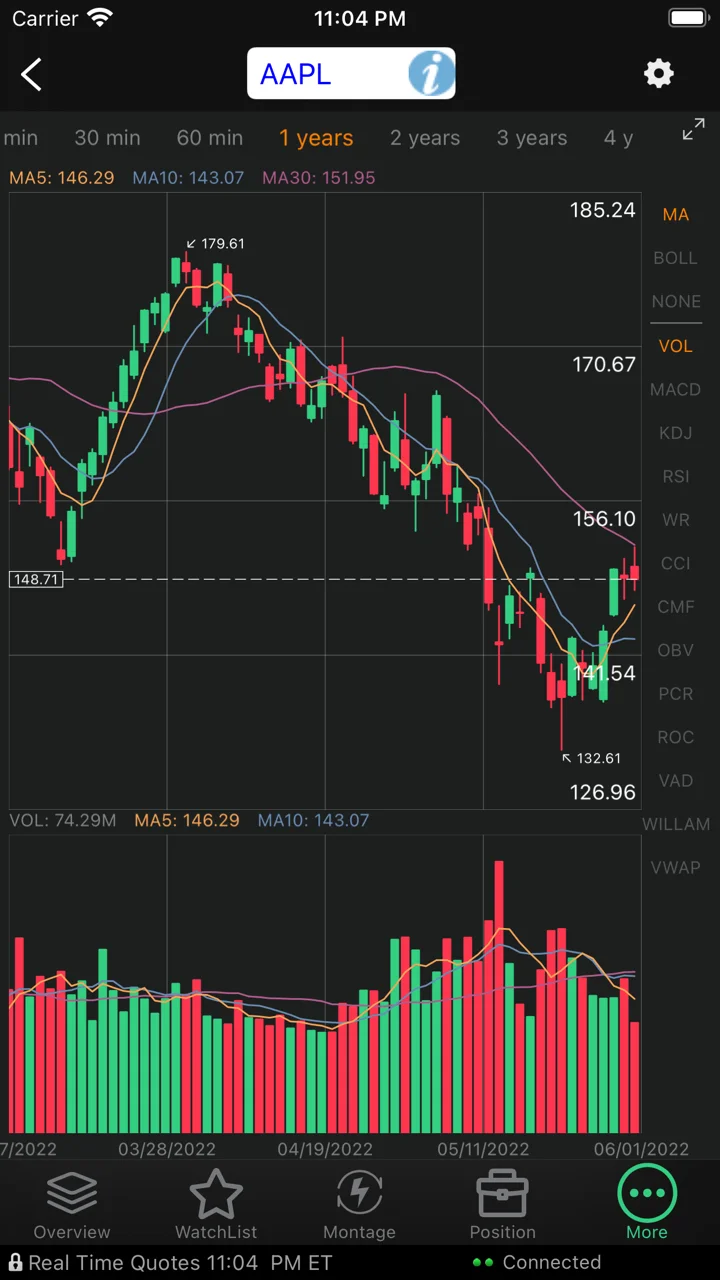Show the VWAP indicator

click(x=676, y=868)
